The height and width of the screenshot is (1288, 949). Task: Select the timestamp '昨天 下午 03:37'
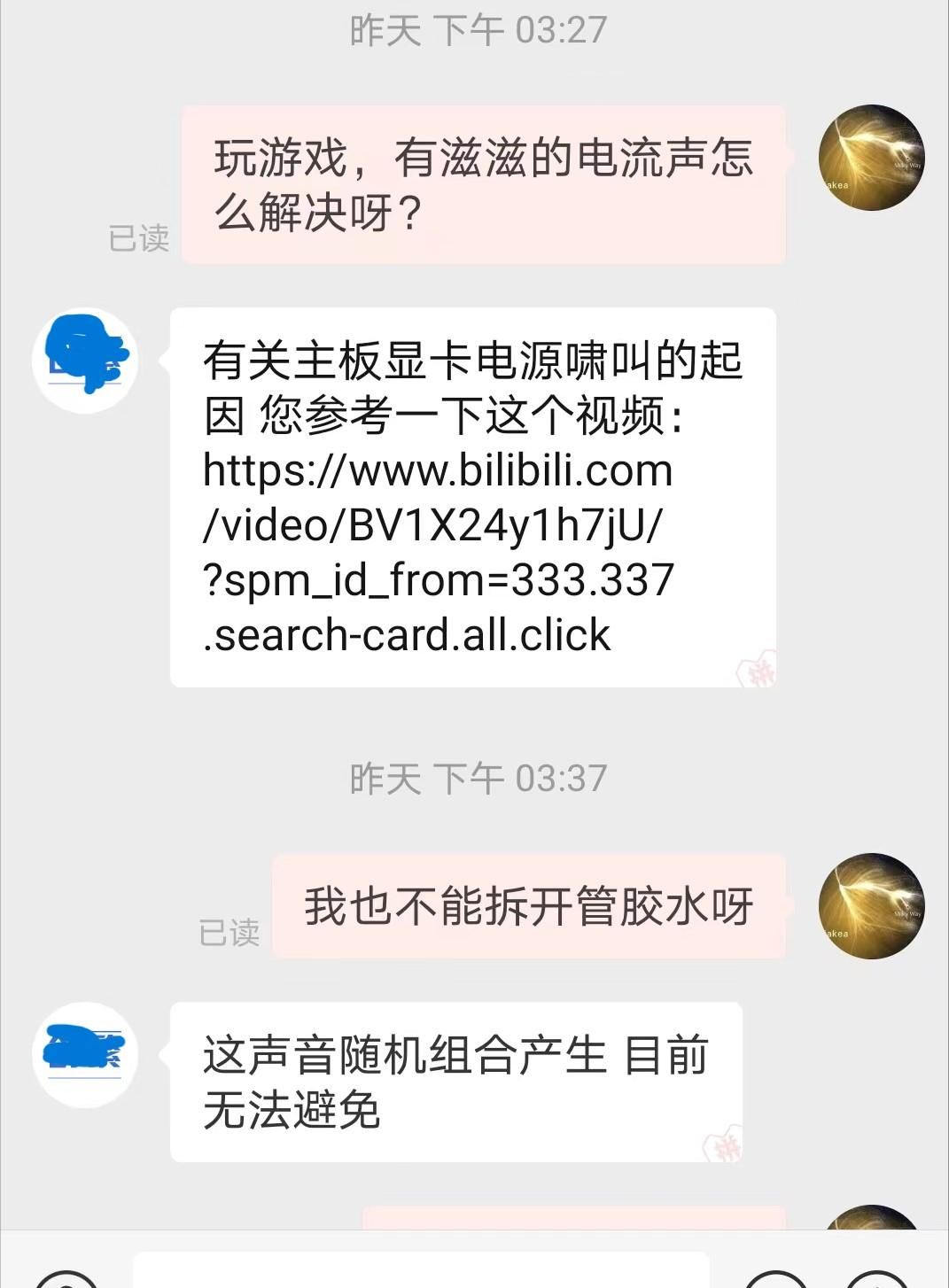pyautogui.click(x=474, y=778)
